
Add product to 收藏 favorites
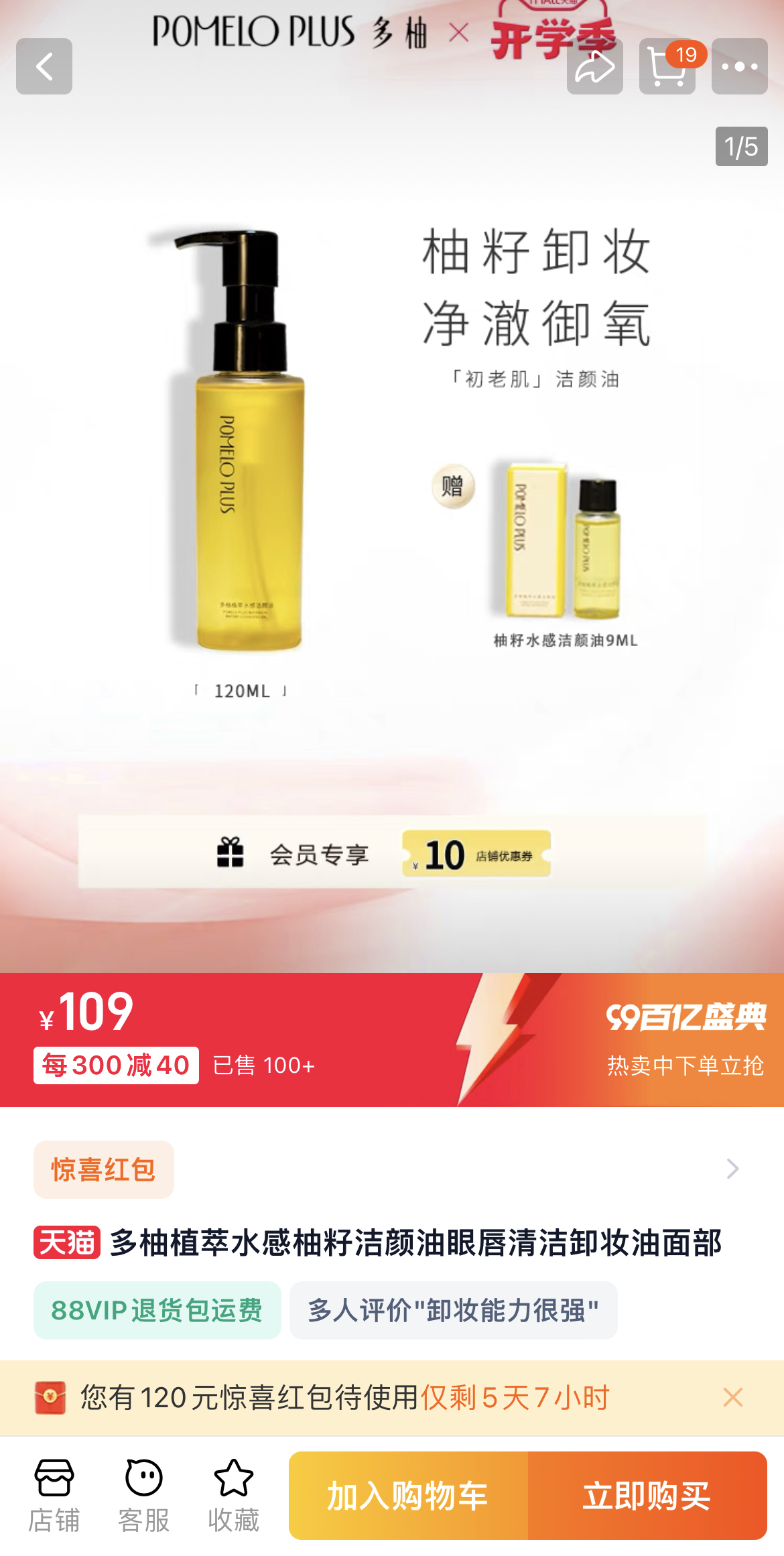[233, 1496]
